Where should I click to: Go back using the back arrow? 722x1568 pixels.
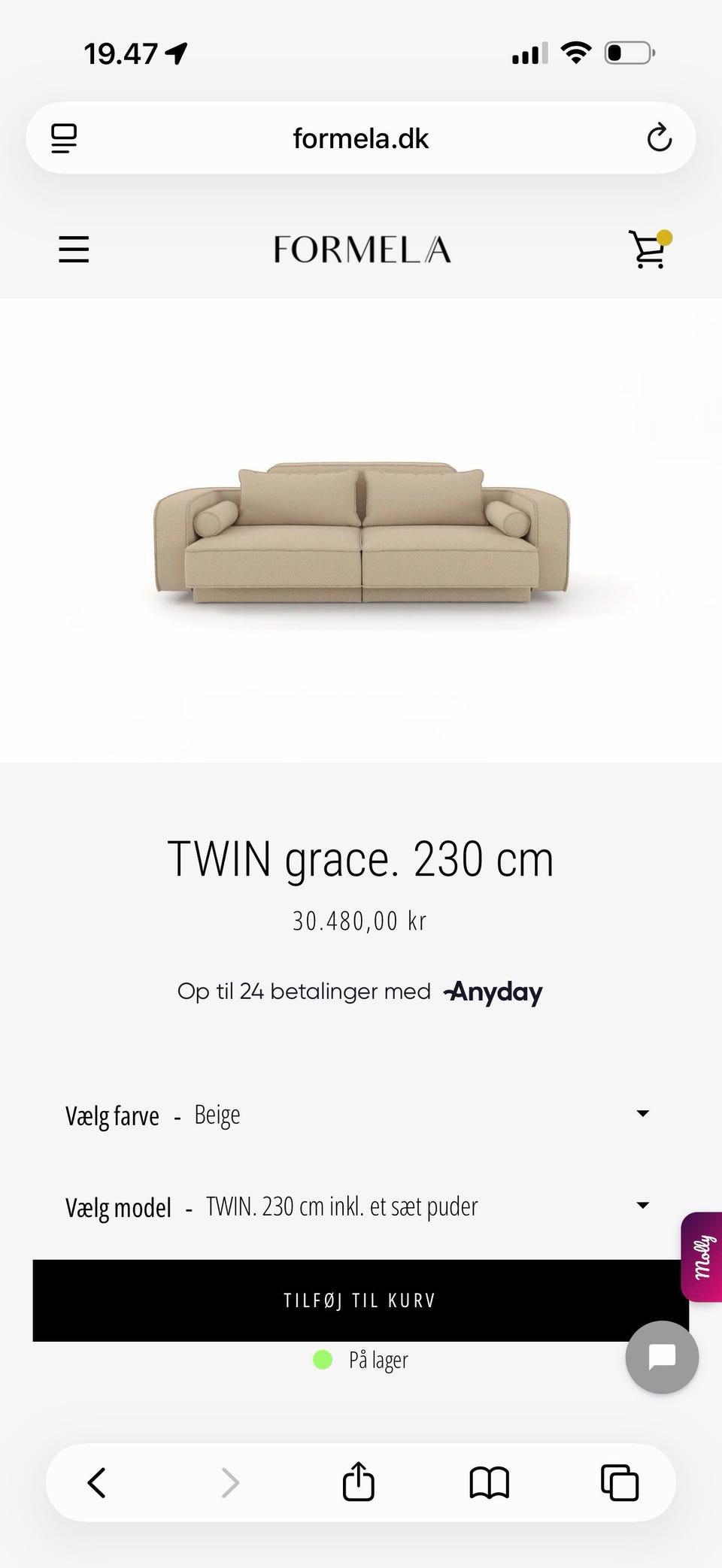(96, 1482)
